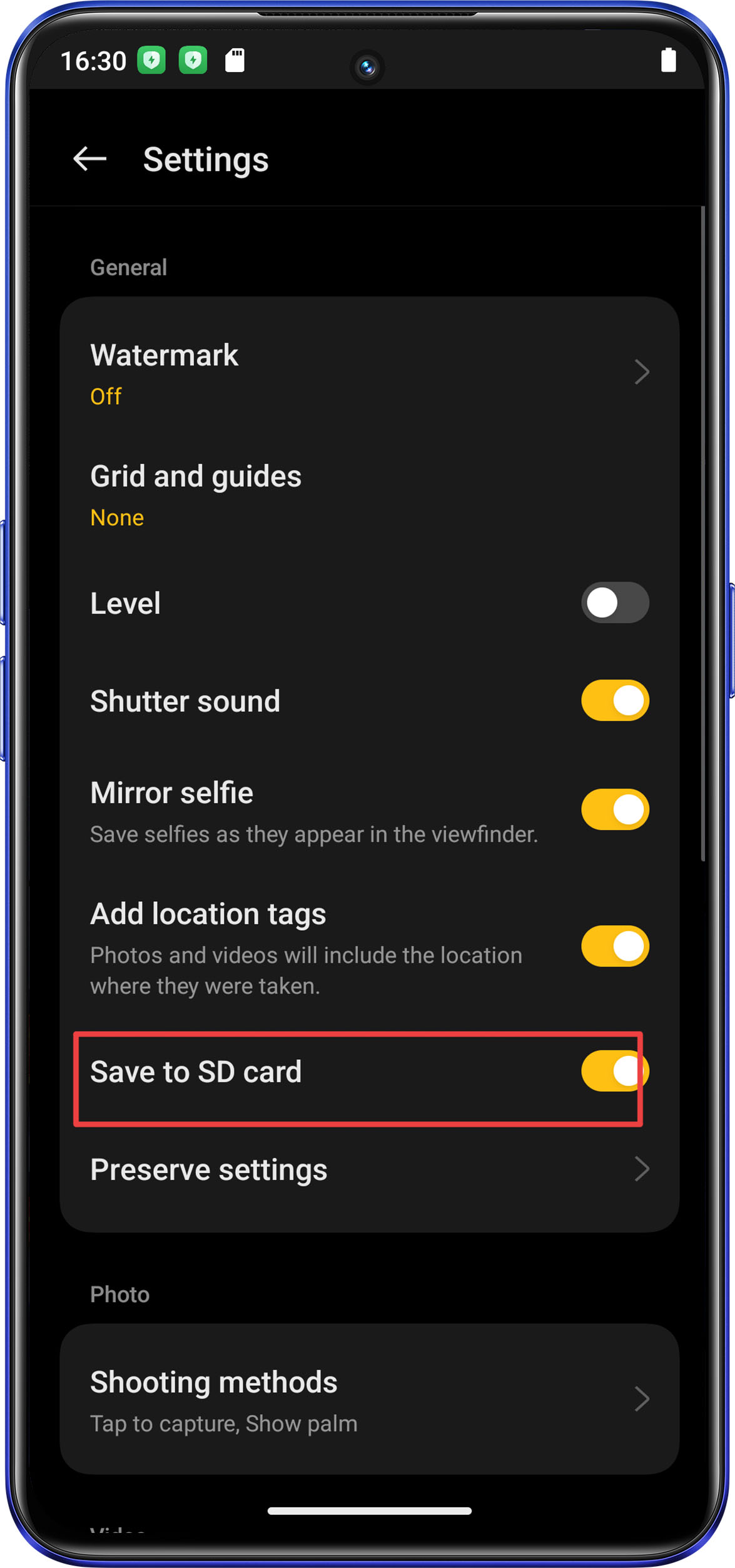Turn on the Level switch
The image size is (735, 1568).
(614, 603)
